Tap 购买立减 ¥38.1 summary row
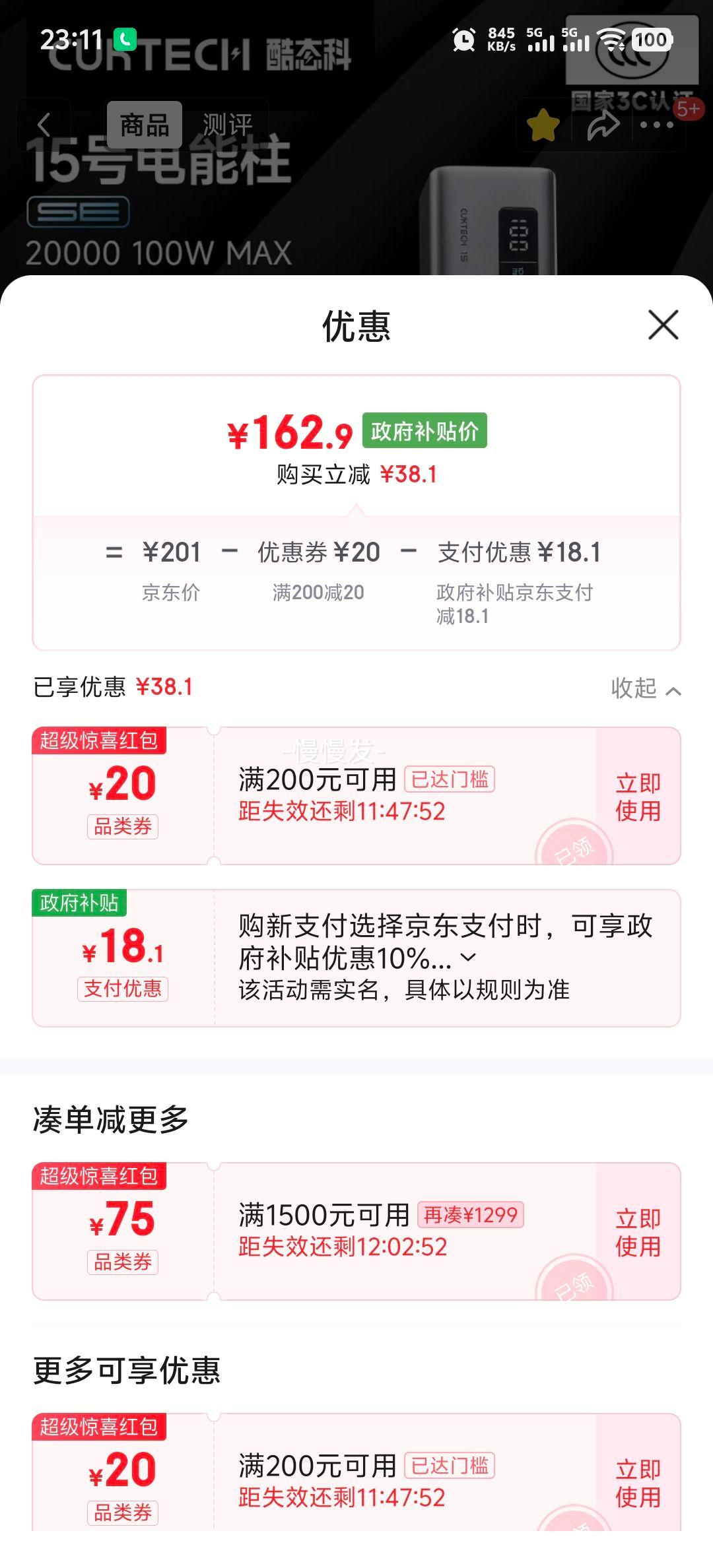 coord(356,474)
